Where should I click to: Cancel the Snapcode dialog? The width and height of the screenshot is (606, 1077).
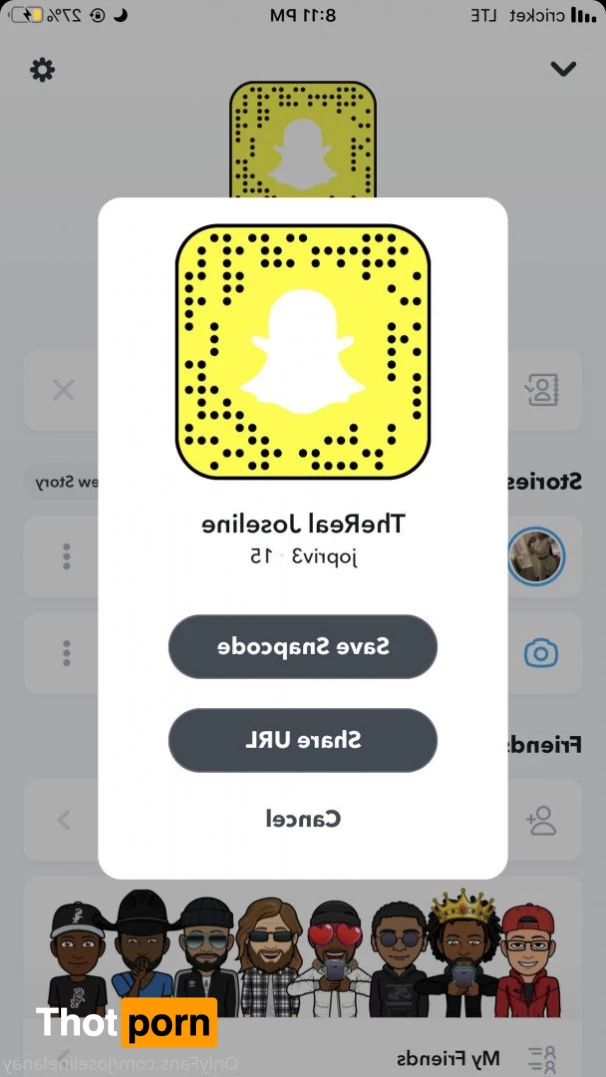tap(302, 819)
